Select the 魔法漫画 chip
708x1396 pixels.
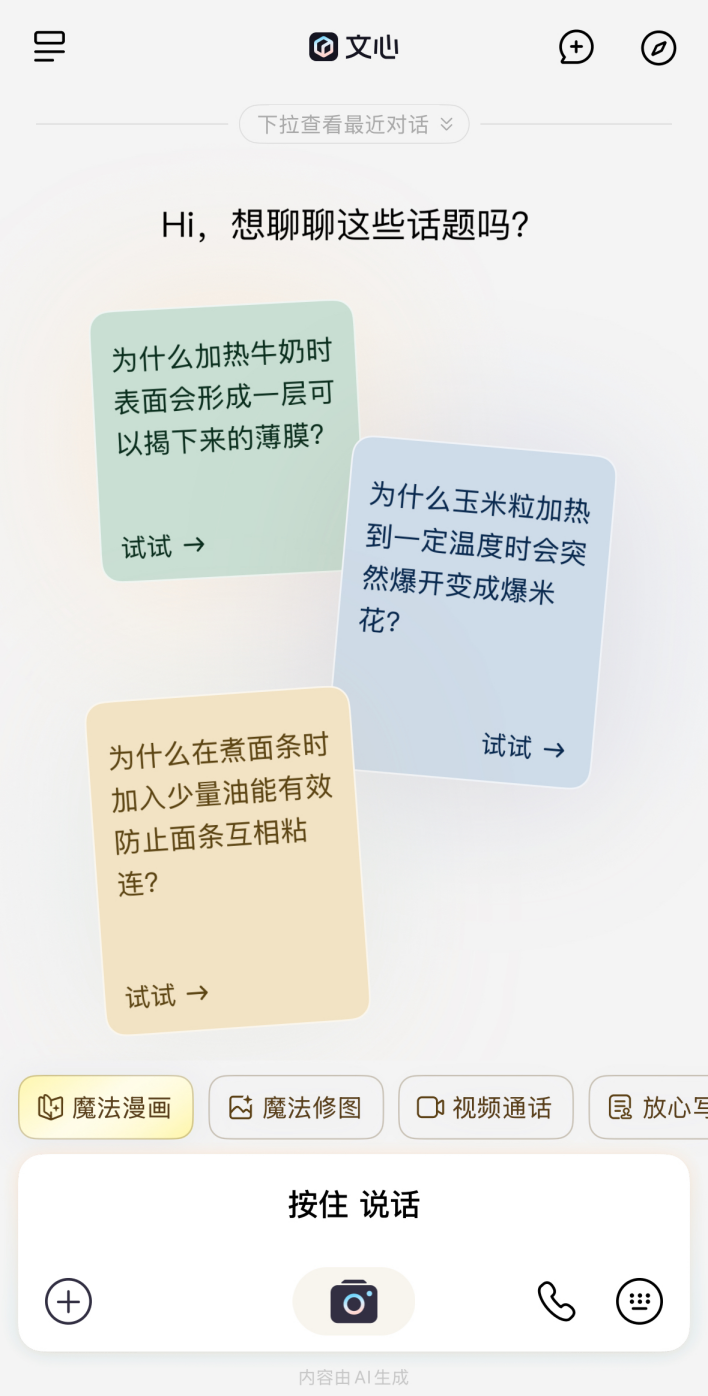coord(106,1107)
